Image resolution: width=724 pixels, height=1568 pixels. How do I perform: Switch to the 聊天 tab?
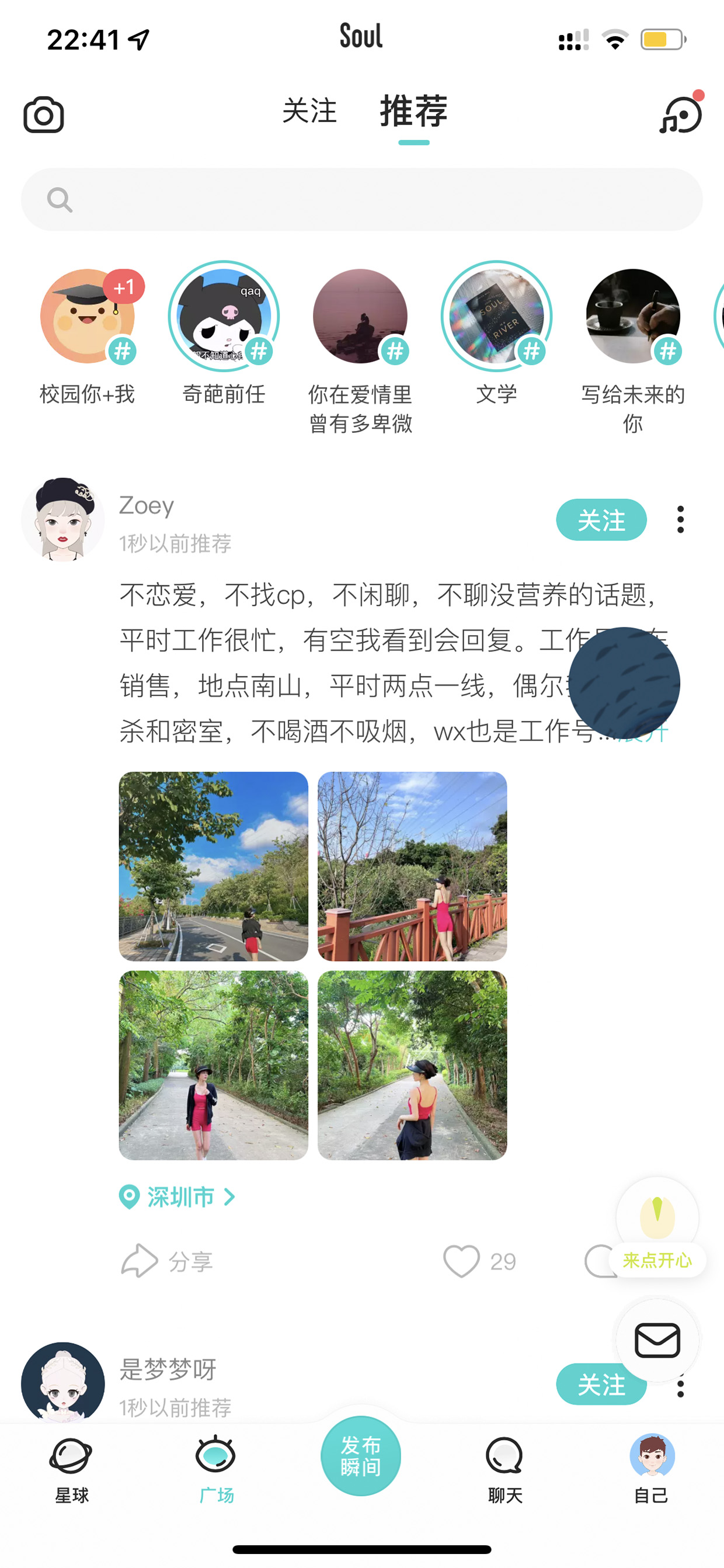505,1469
